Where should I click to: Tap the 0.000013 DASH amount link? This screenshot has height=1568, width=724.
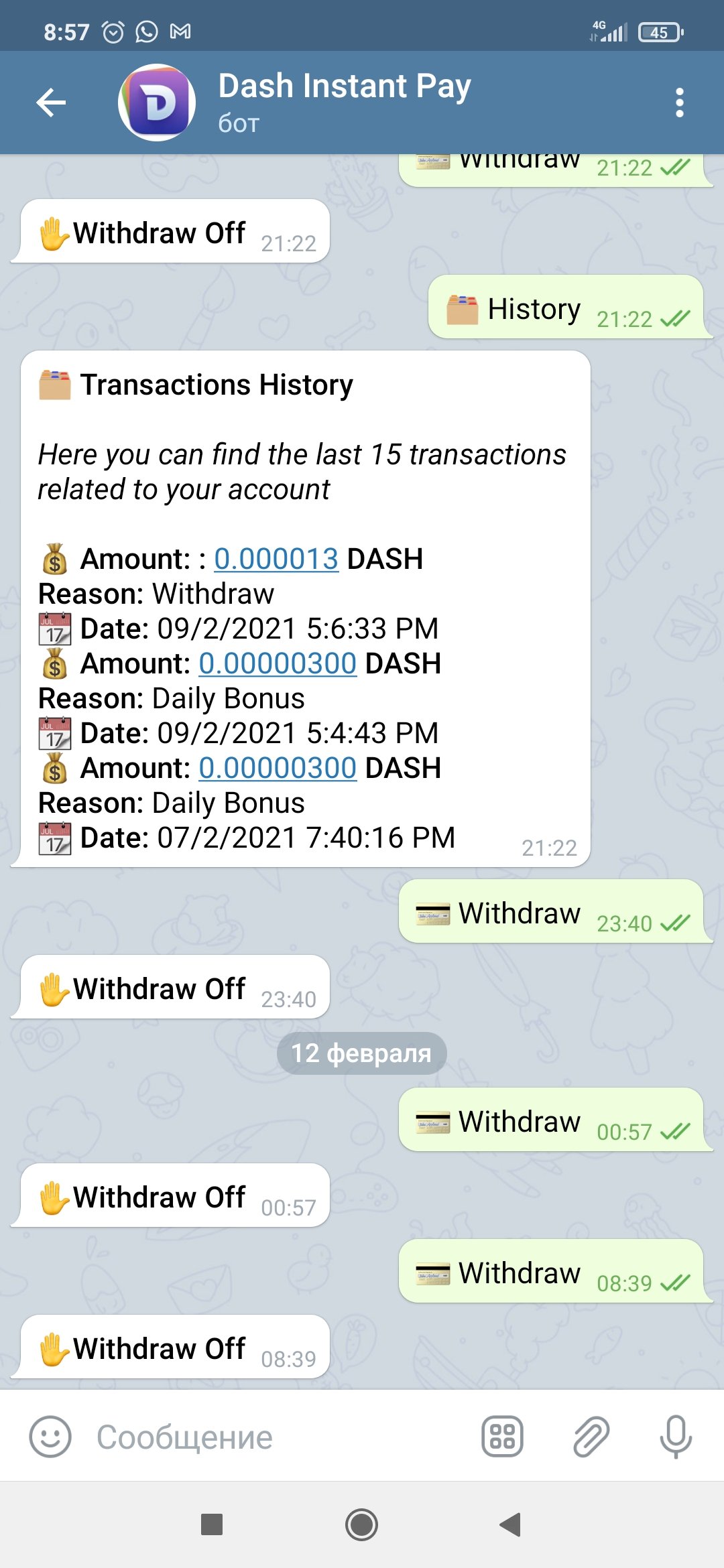(x=276, y=559)
